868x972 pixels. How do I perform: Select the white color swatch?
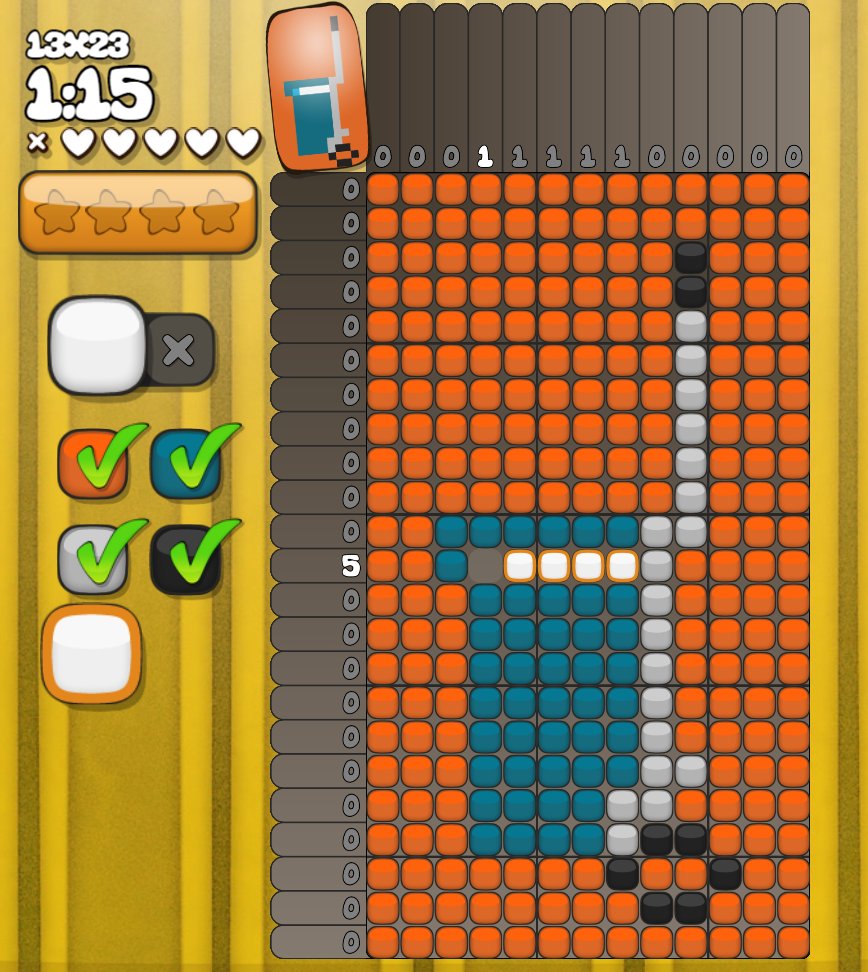tap(91, 653)
